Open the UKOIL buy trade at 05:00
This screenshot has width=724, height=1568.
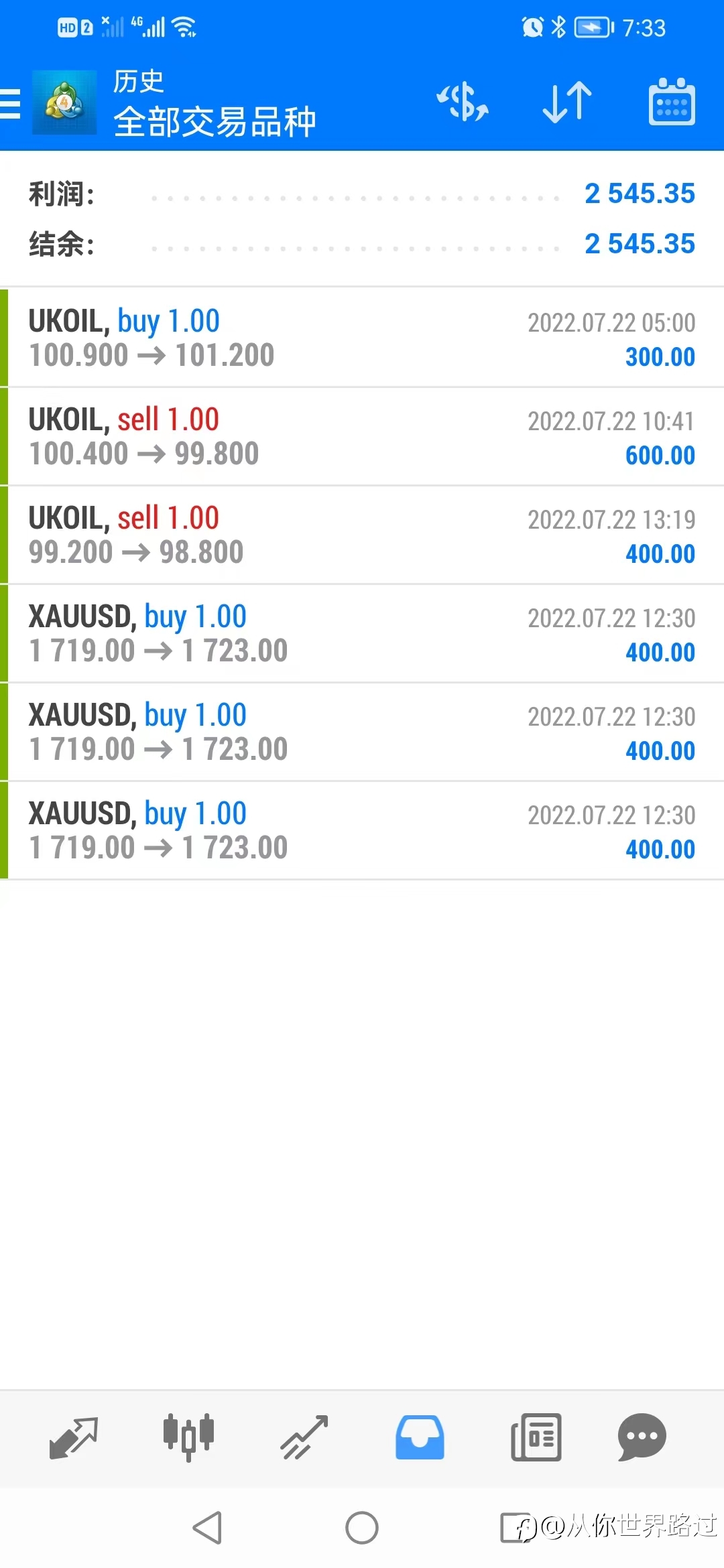(362, 338)
